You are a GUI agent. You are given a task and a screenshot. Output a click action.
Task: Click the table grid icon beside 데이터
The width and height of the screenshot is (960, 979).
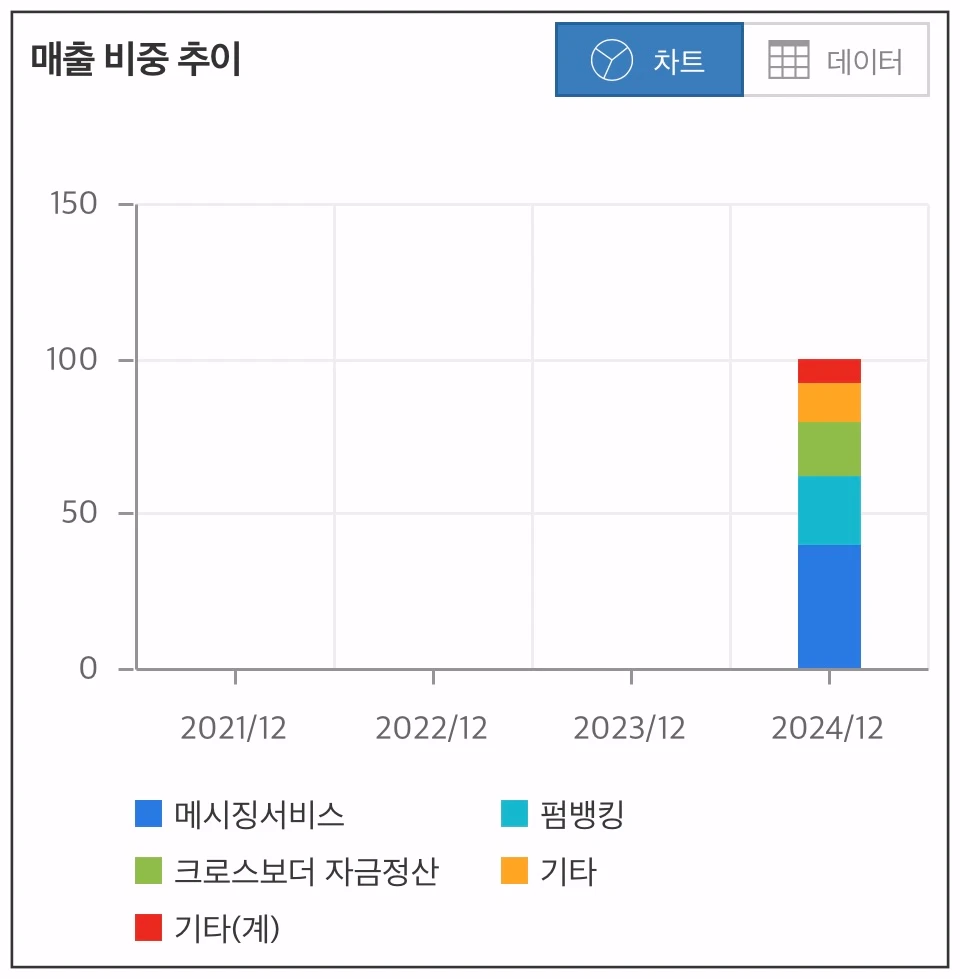coord(789,60)
